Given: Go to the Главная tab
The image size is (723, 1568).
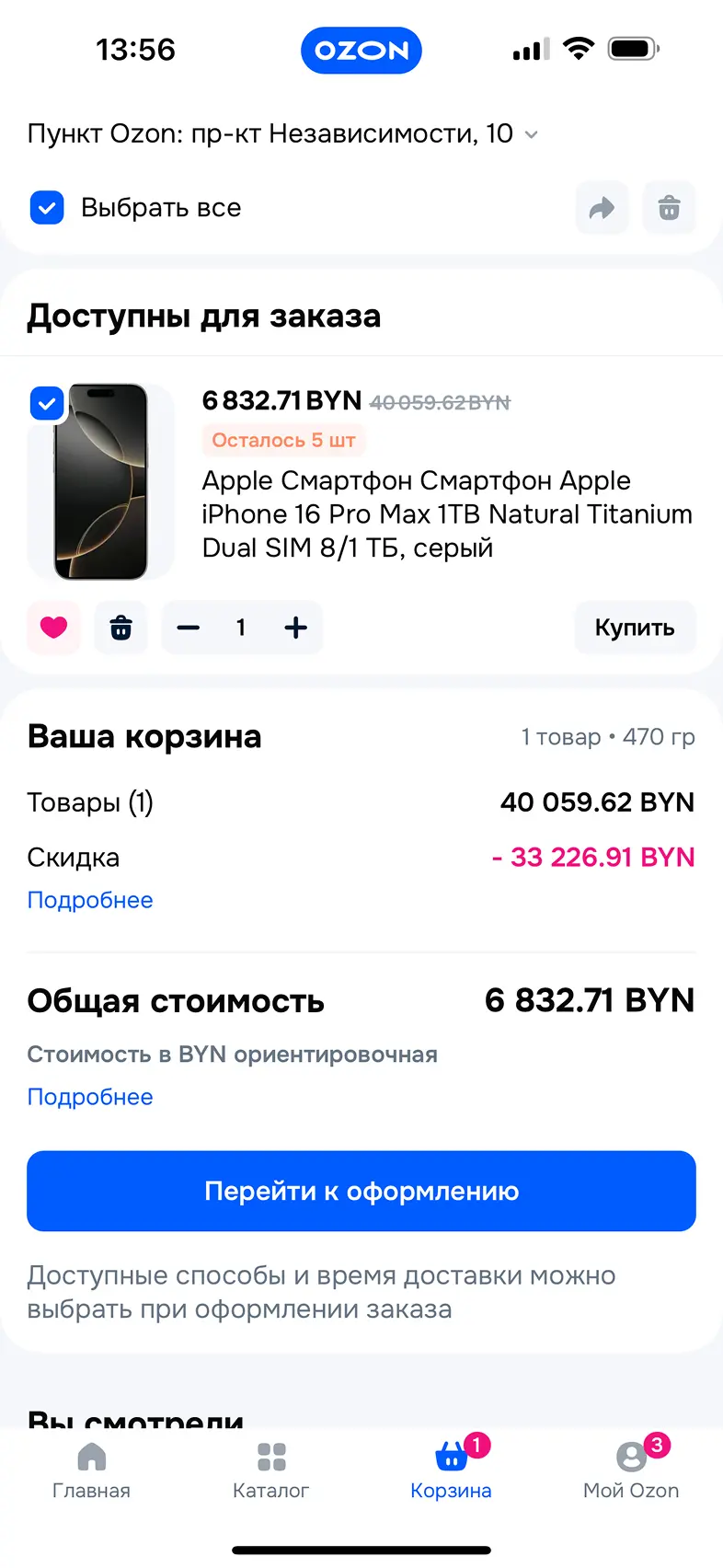Looking at the screenshot, I should (x=91, y=1470).
